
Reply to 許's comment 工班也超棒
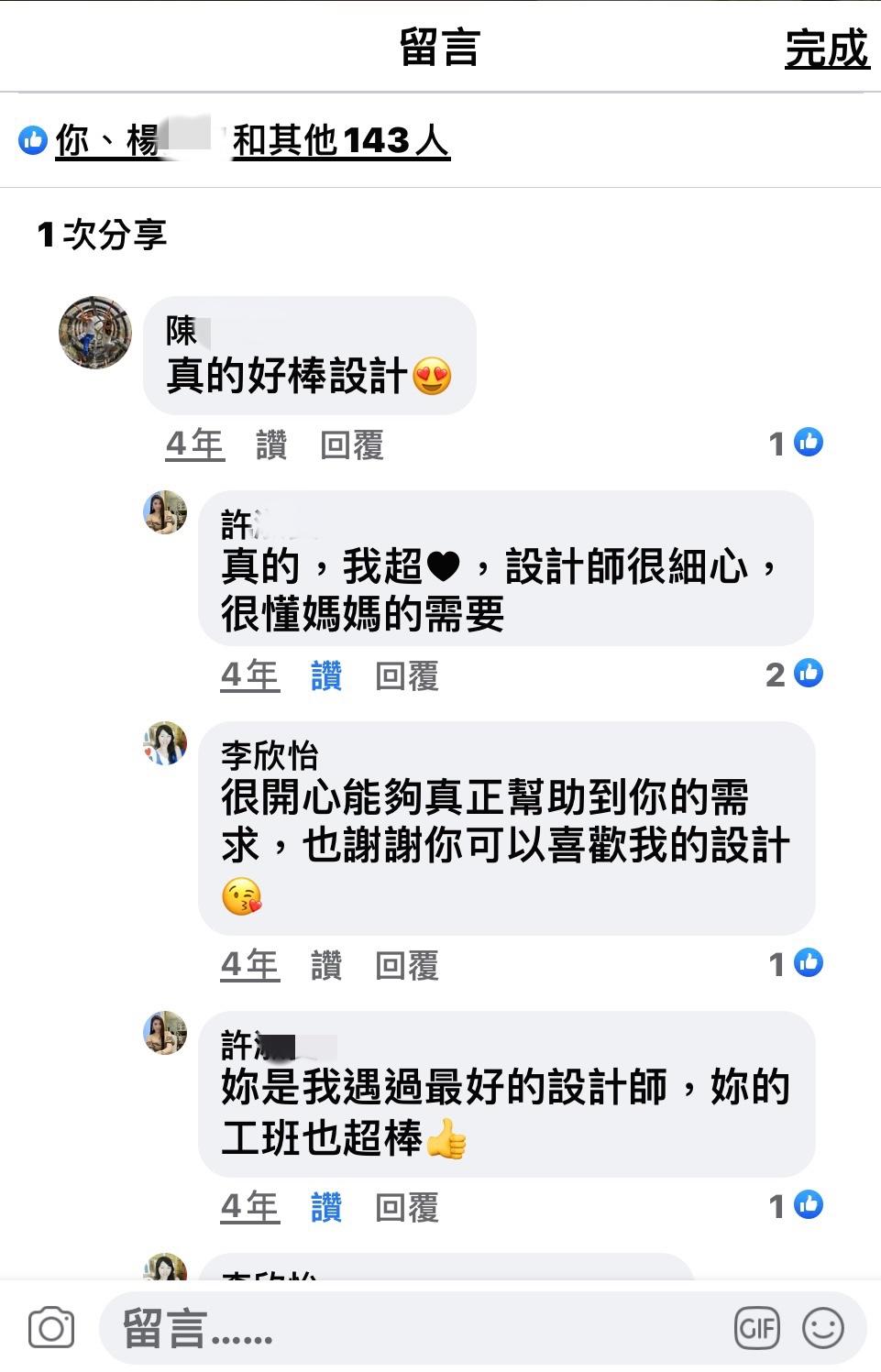pos(406,1207)
